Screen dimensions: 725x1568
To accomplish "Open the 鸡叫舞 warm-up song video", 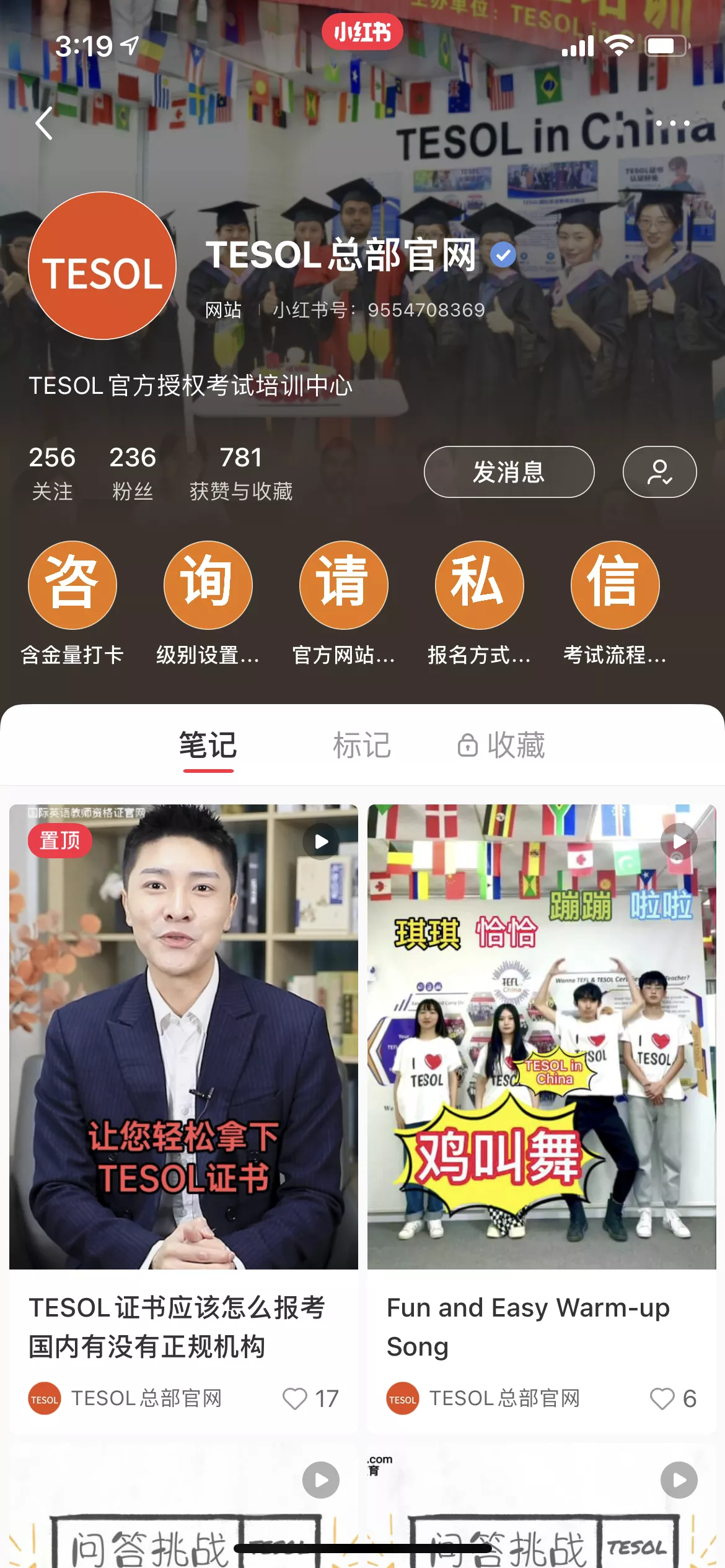I will click(x=542, y=1037).
